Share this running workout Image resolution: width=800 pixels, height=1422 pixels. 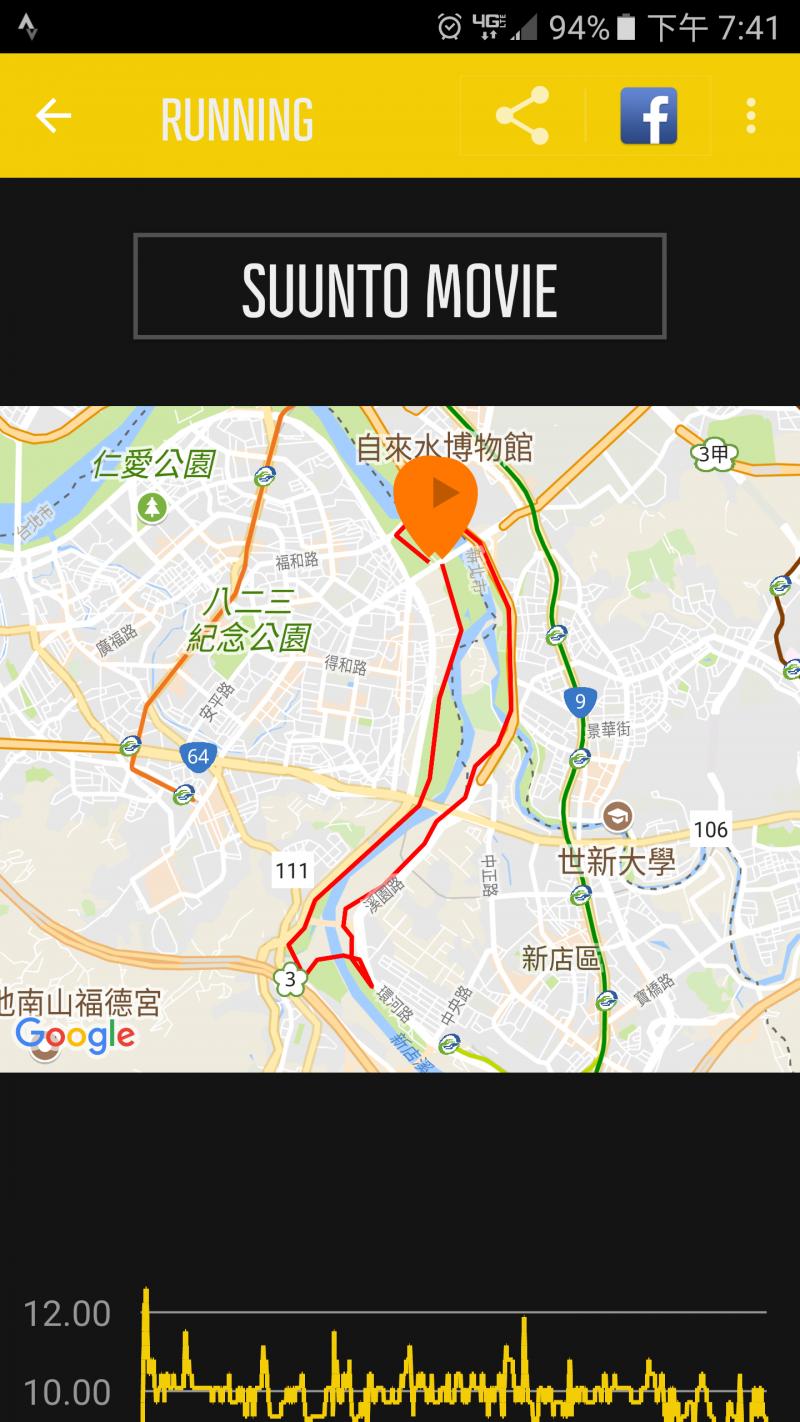[x=522, y=116]
